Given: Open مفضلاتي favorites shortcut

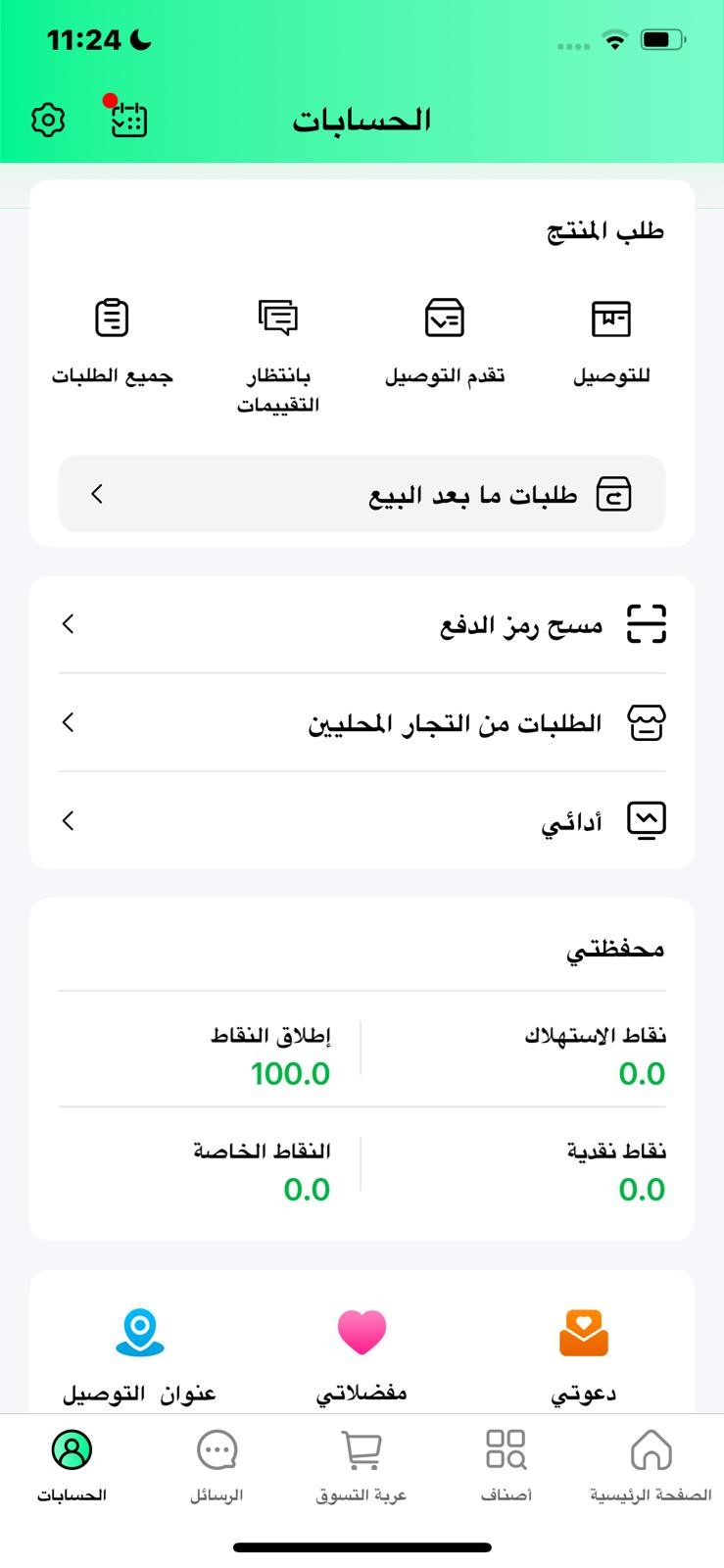Looking at the screenshot, I should (362, 1354).
